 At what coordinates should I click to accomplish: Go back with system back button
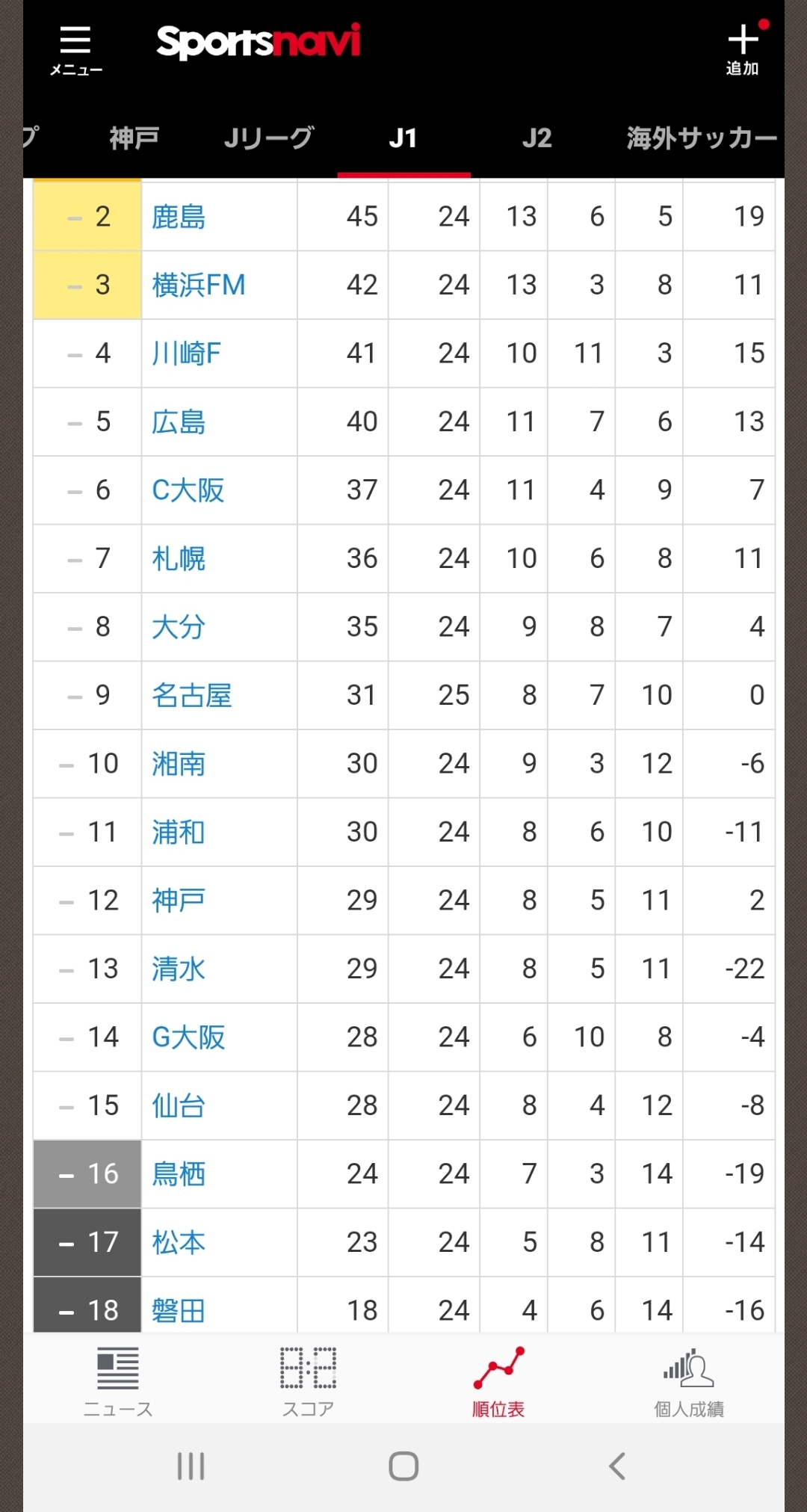pyautogui.click(x=617, y=1466)
